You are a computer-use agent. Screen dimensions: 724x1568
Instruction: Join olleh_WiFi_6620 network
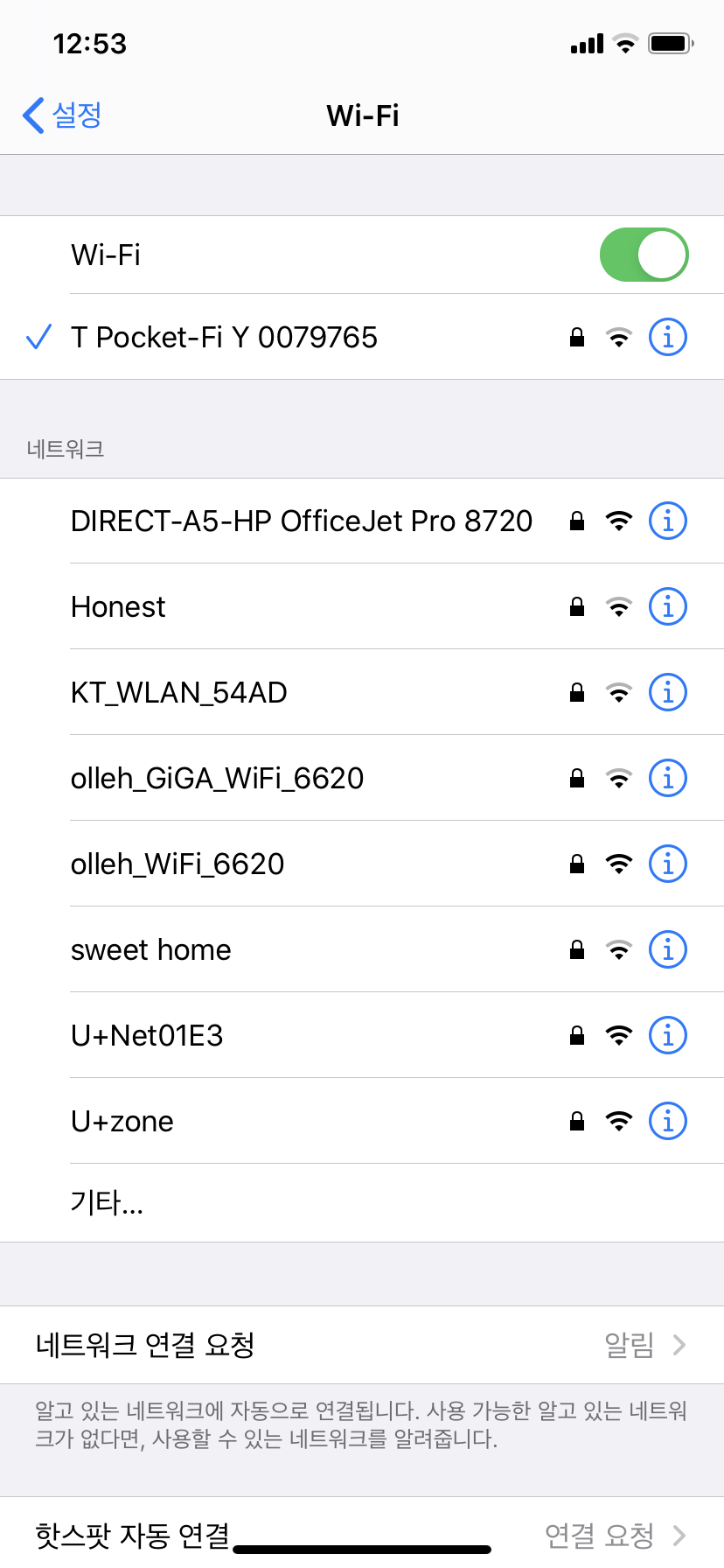362,864
